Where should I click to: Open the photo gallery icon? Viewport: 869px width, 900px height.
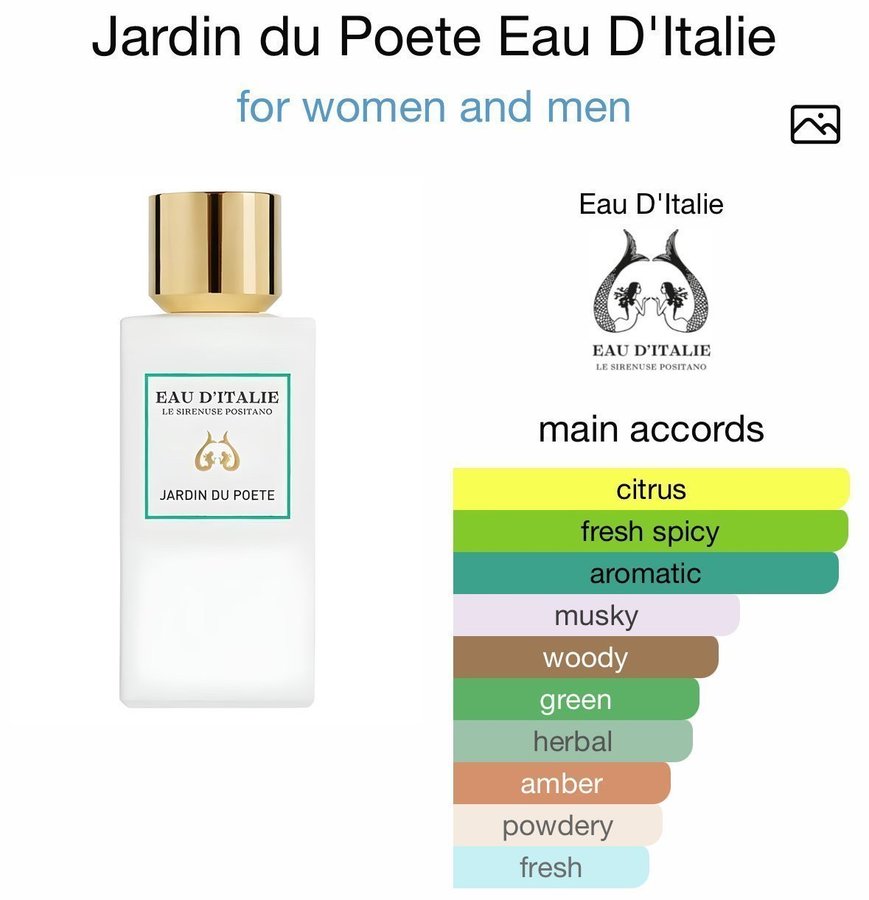point(815,124)
